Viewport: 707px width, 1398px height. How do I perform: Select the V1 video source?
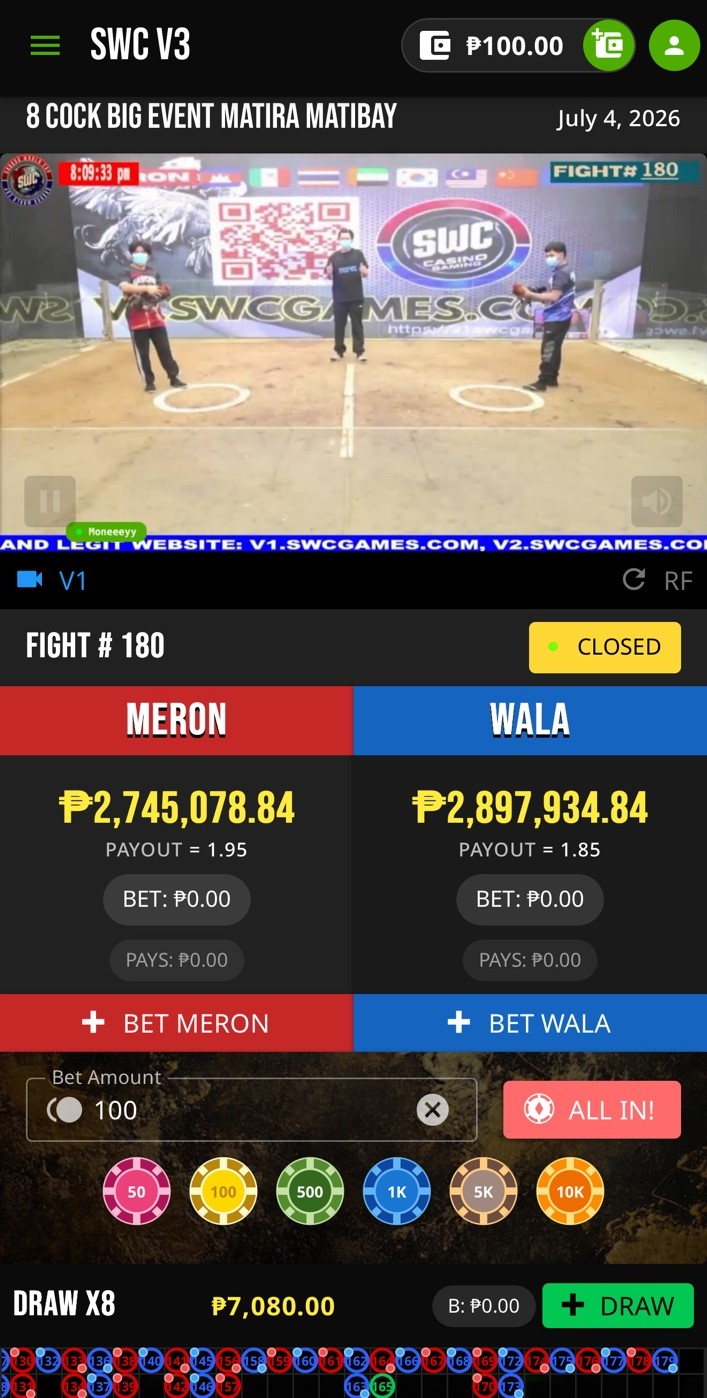pos(52,580)
